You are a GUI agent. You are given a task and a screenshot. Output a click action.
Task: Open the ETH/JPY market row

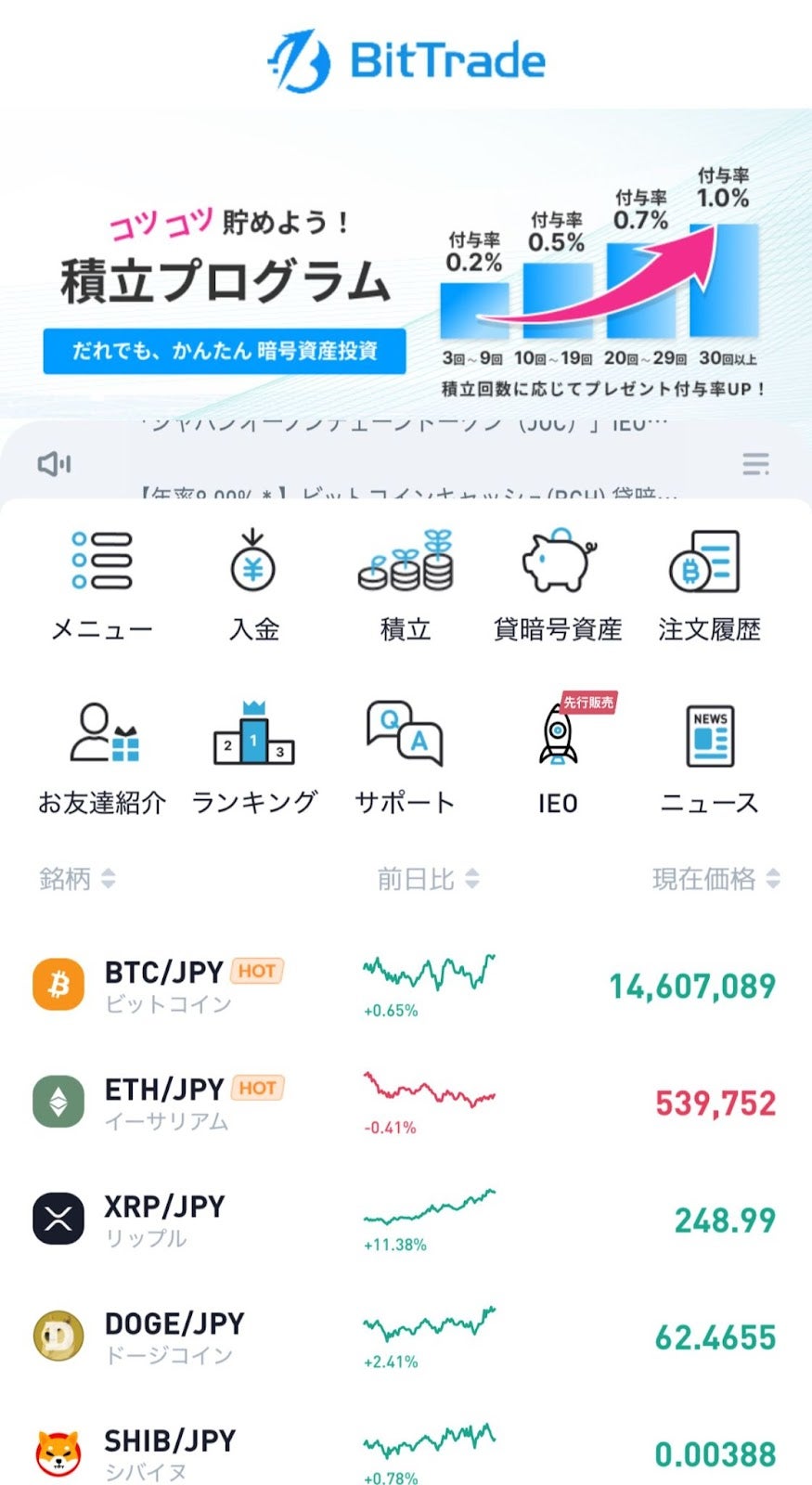[406, 1103]
